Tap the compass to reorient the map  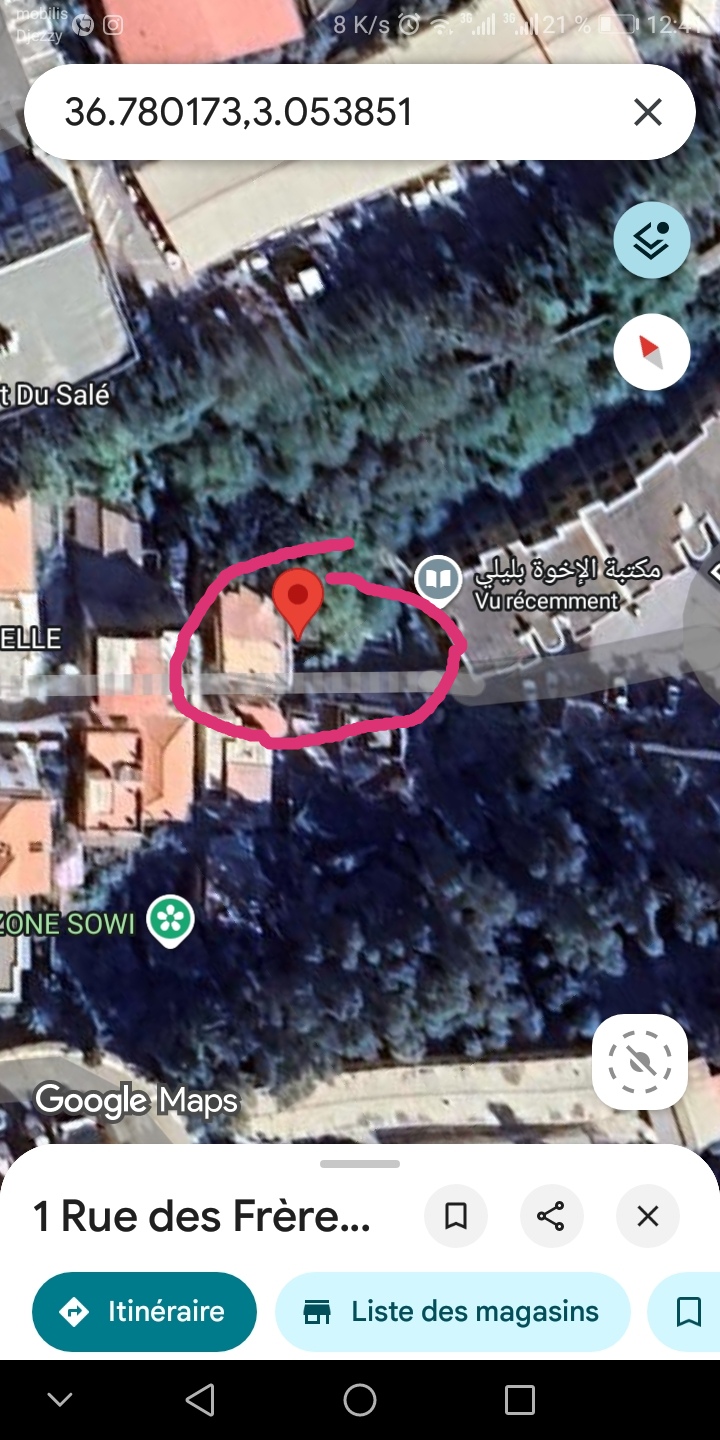(651, 352)
